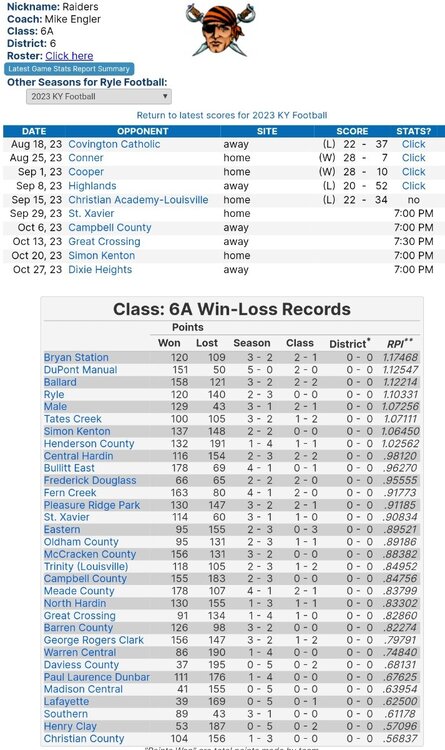Select Christian County in records list
Viewport: 445px width, 750px height.
pos(84,739)
